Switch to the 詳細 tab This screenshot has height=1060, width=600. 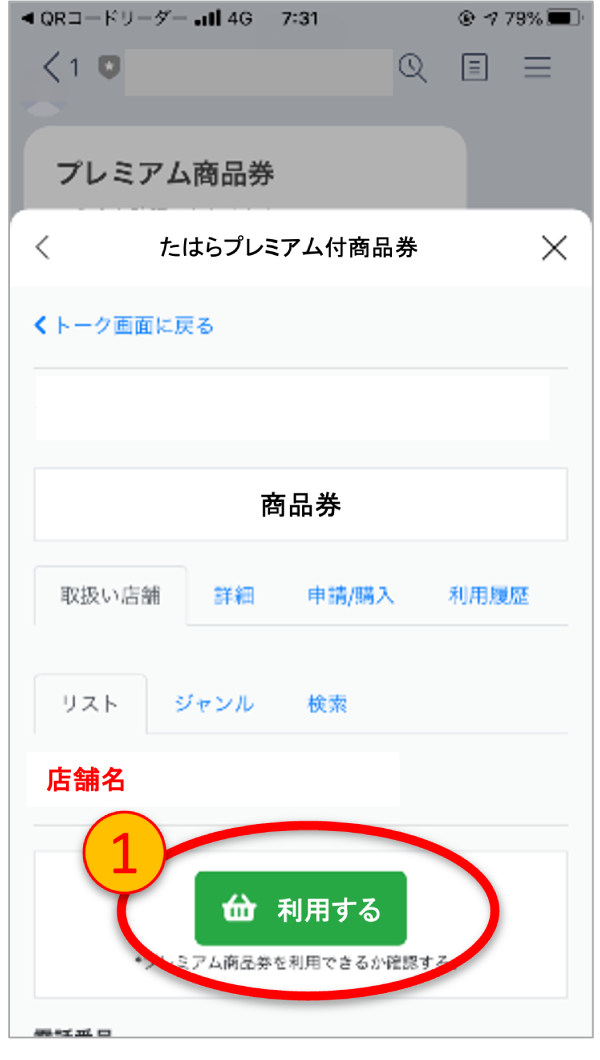(234, 596)
